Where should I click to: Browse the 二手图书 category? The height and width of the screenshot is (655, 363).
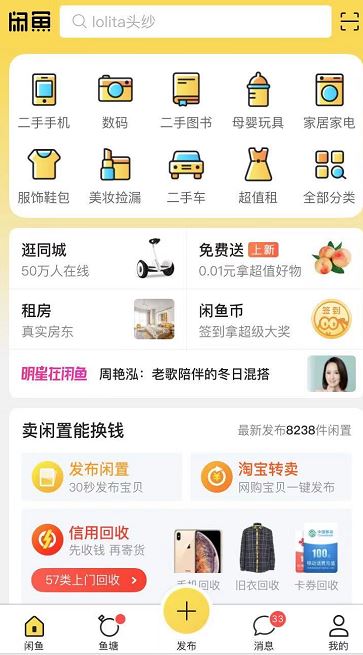[x=186, y=101]
